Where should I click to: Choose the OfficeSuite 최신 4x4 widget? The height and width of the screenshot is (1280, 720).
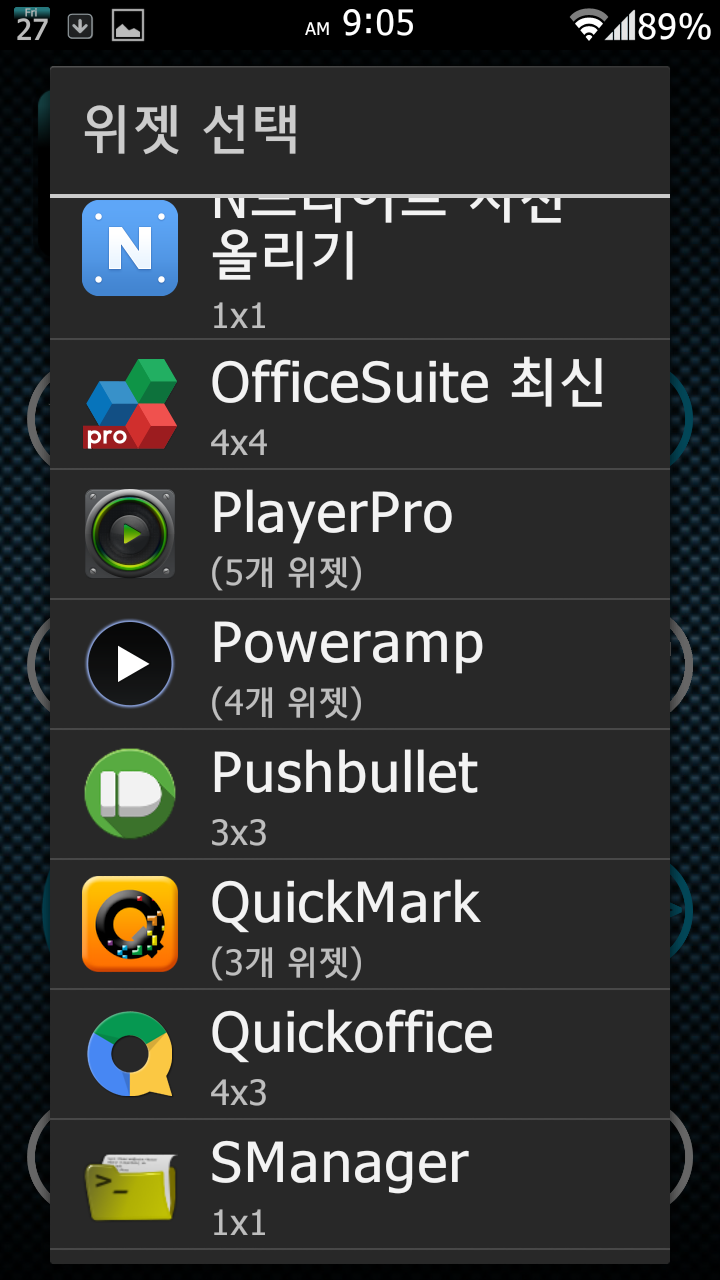360,405
